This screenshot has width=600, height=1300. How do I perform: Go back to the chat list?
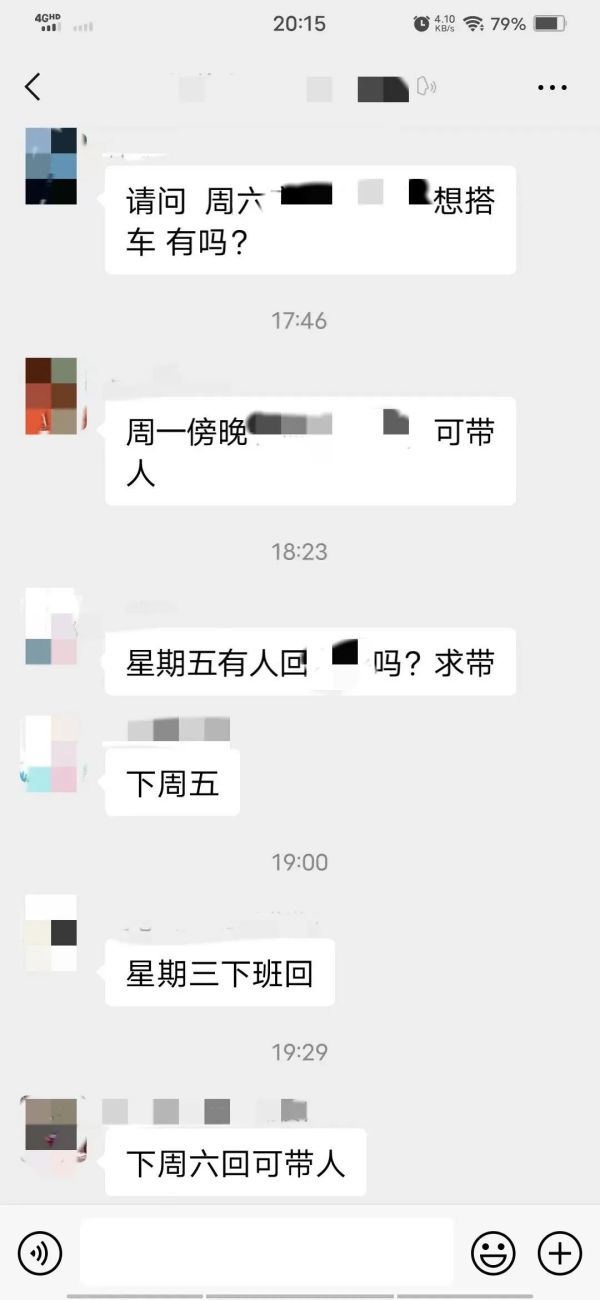(x=33, y=87)
